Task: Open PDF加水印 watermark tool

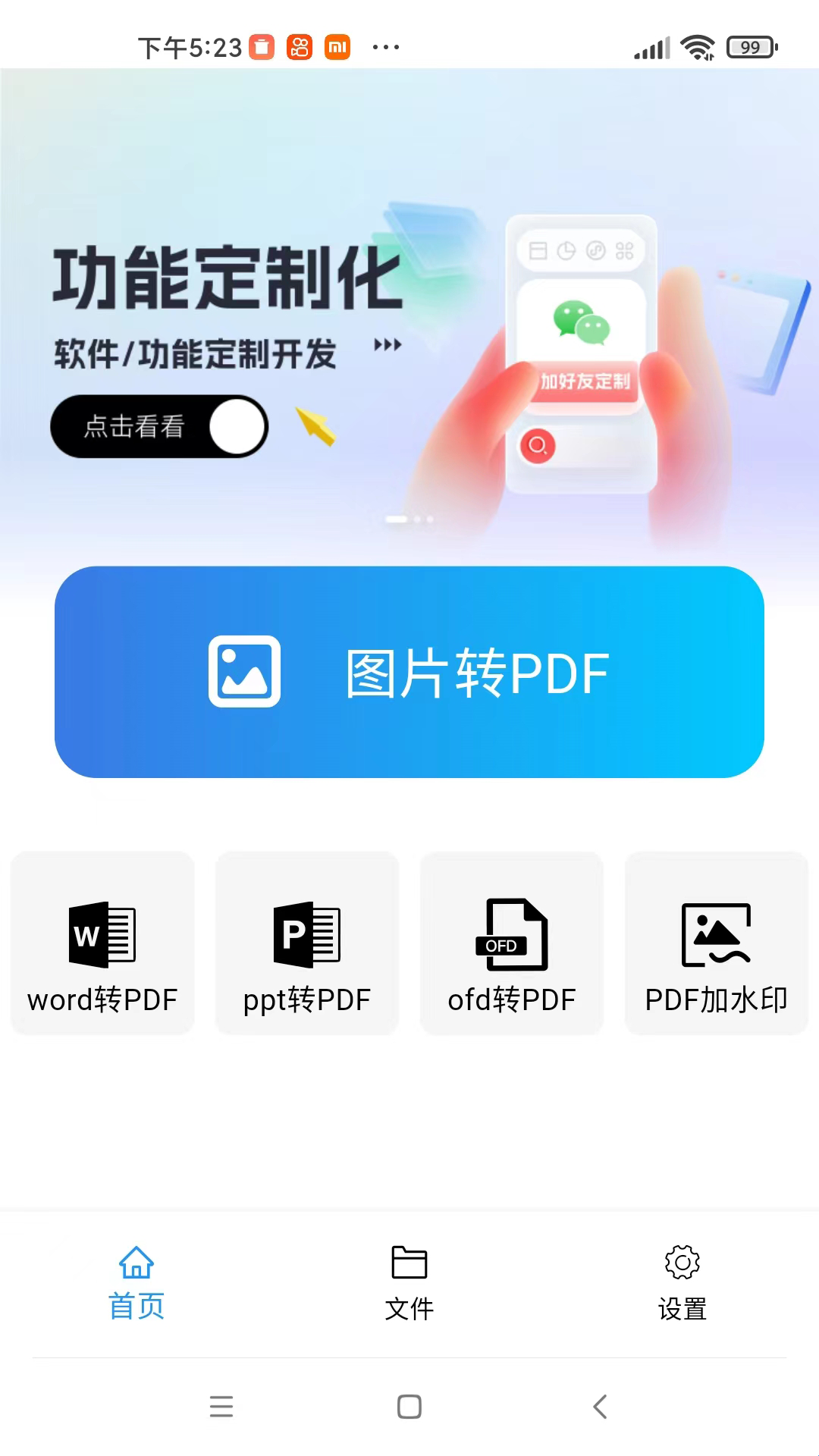Action: pos(716,943)
